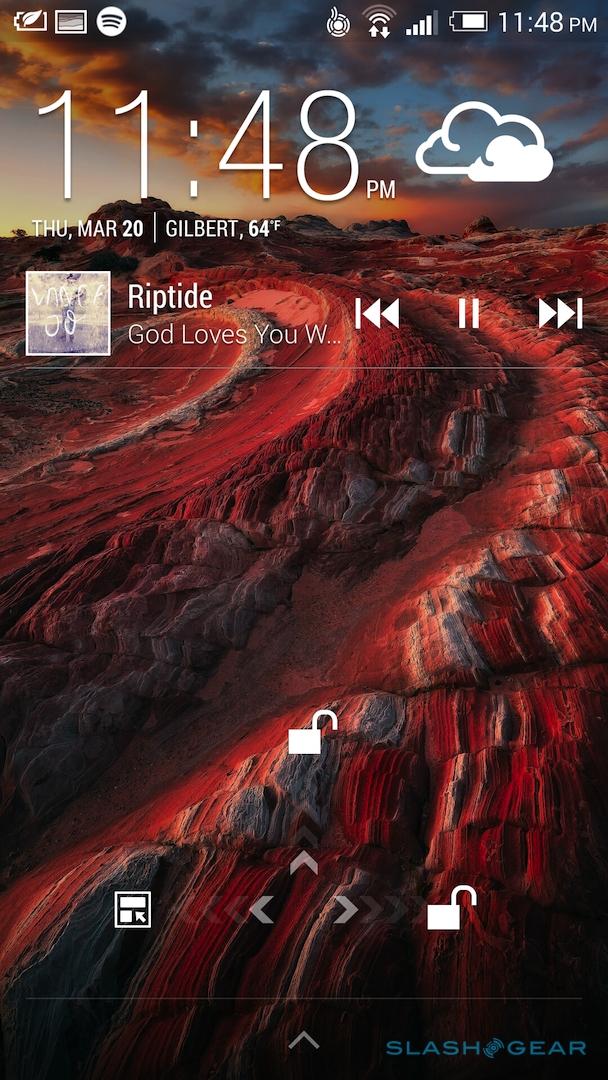Image resolution: width=608 pixels, height=1080 pixels.
Task: Tap the weather cloud icon
Action: [x=484, y=147]
